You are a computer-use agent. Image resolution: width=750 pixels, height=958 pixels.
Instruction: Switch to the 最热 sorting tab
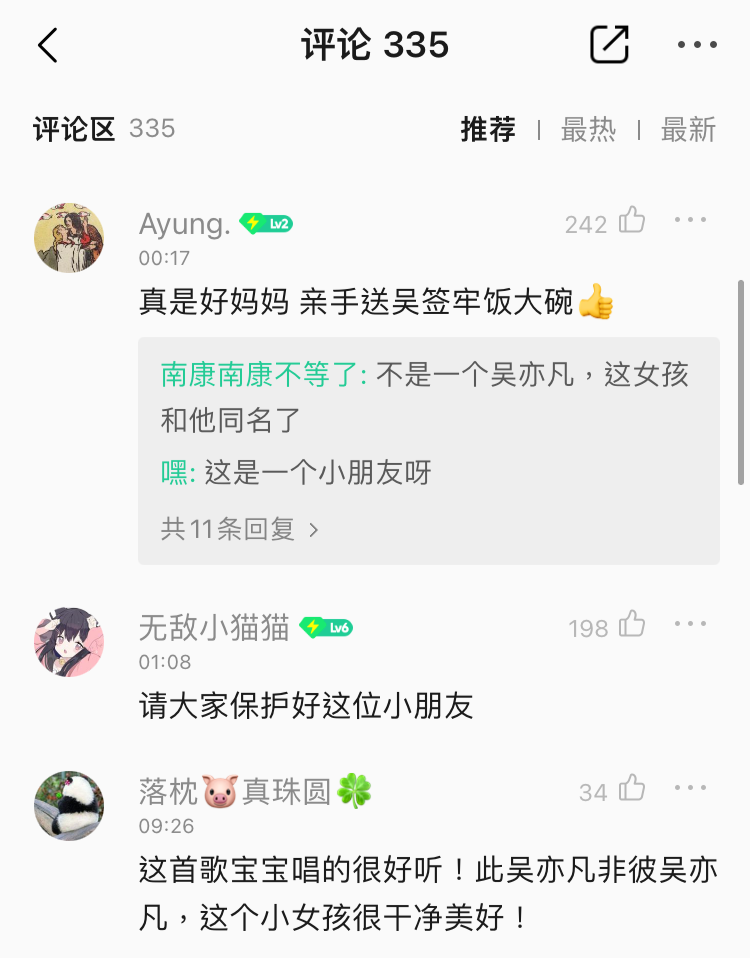point(588,129)
